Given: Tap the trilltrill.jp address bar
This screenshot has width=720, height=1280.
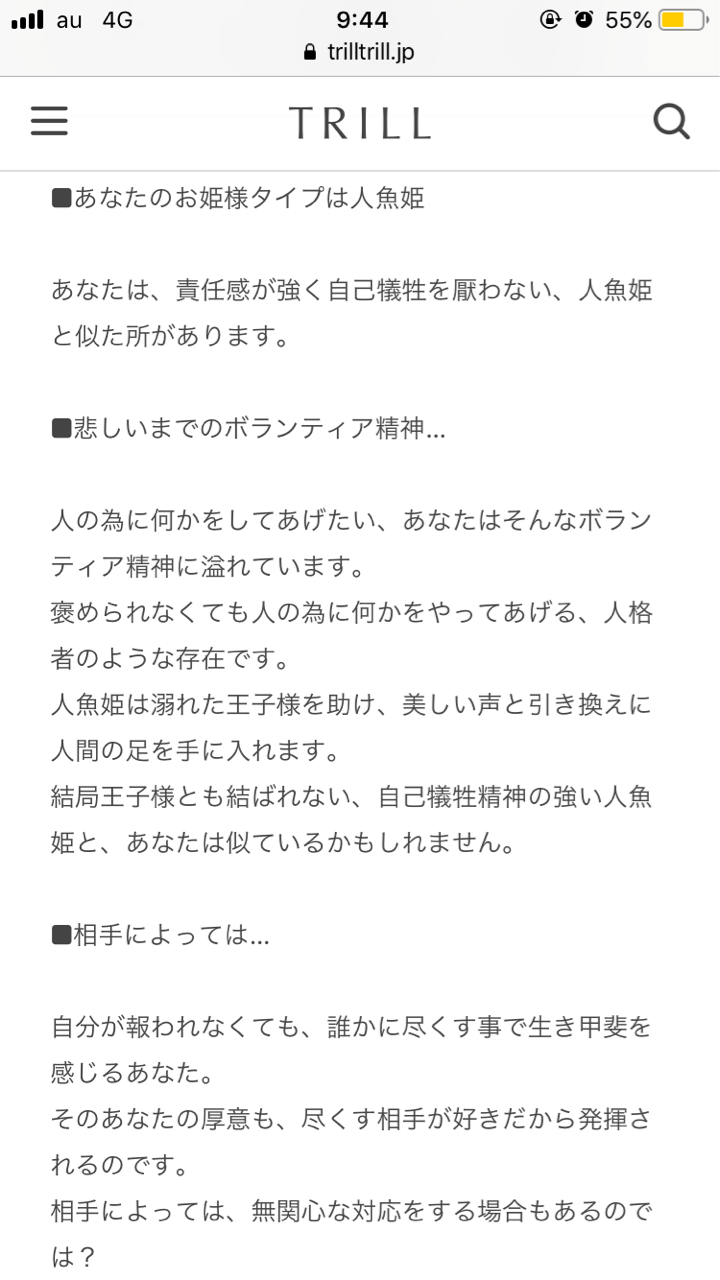Looking at the screenshot, I should (x=359, y=52).
